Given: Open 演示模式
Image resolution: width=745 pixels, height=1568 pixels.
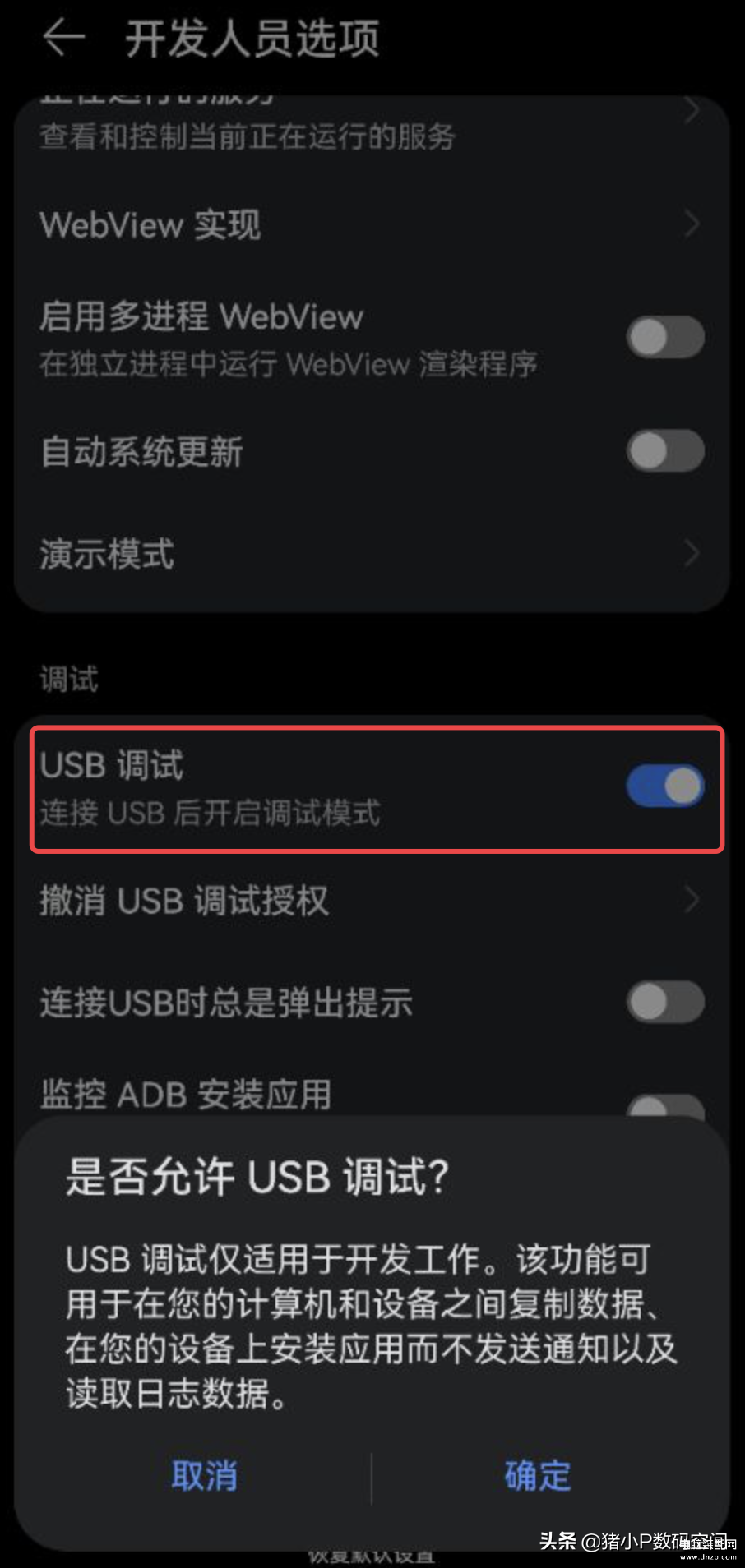Looking at the screenshot, I should pos(370,554).
